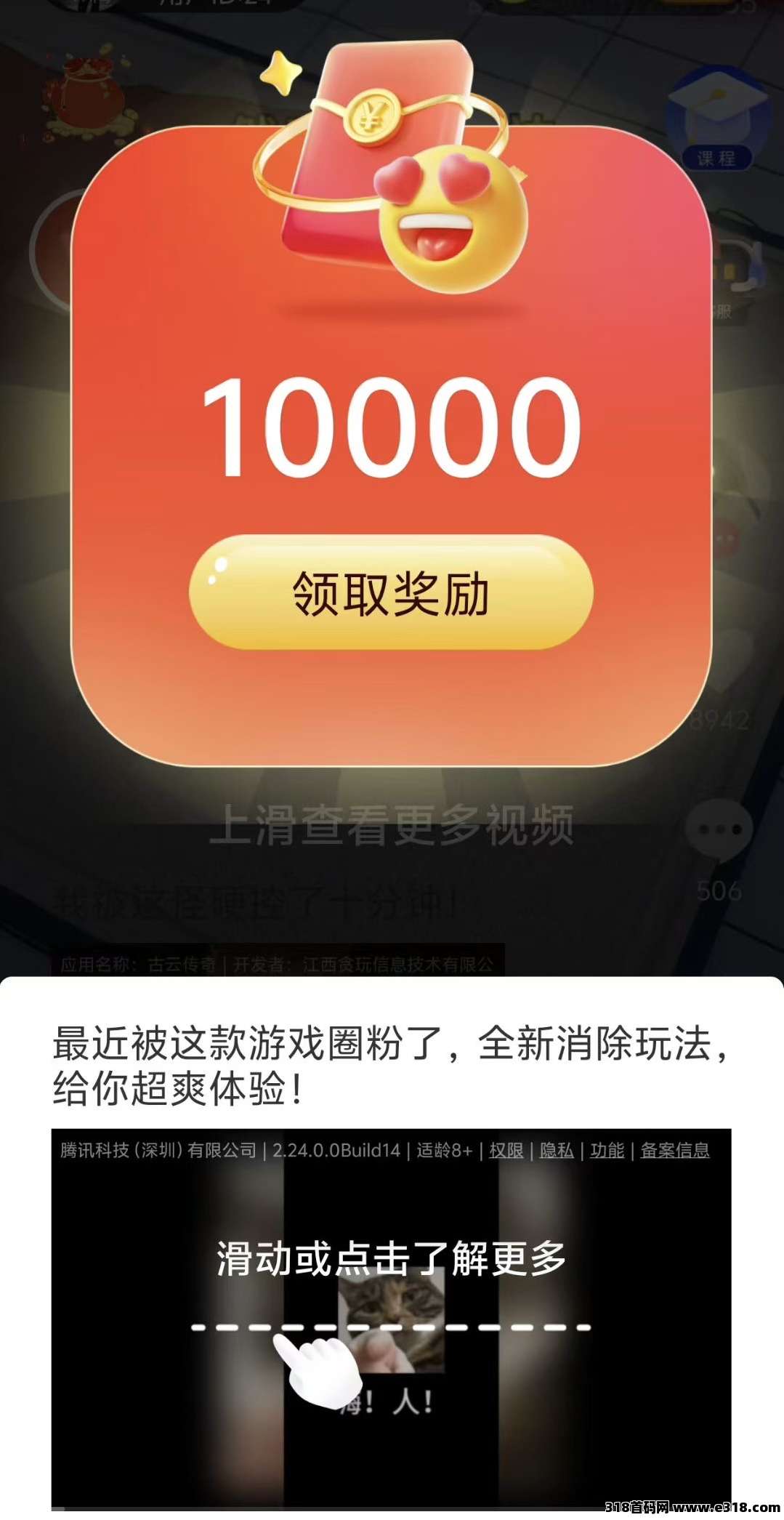This screenshot has height=1520, width=784.
Task: Claim the 10000 reward with 领取奖励
Action: click(391, 592)
